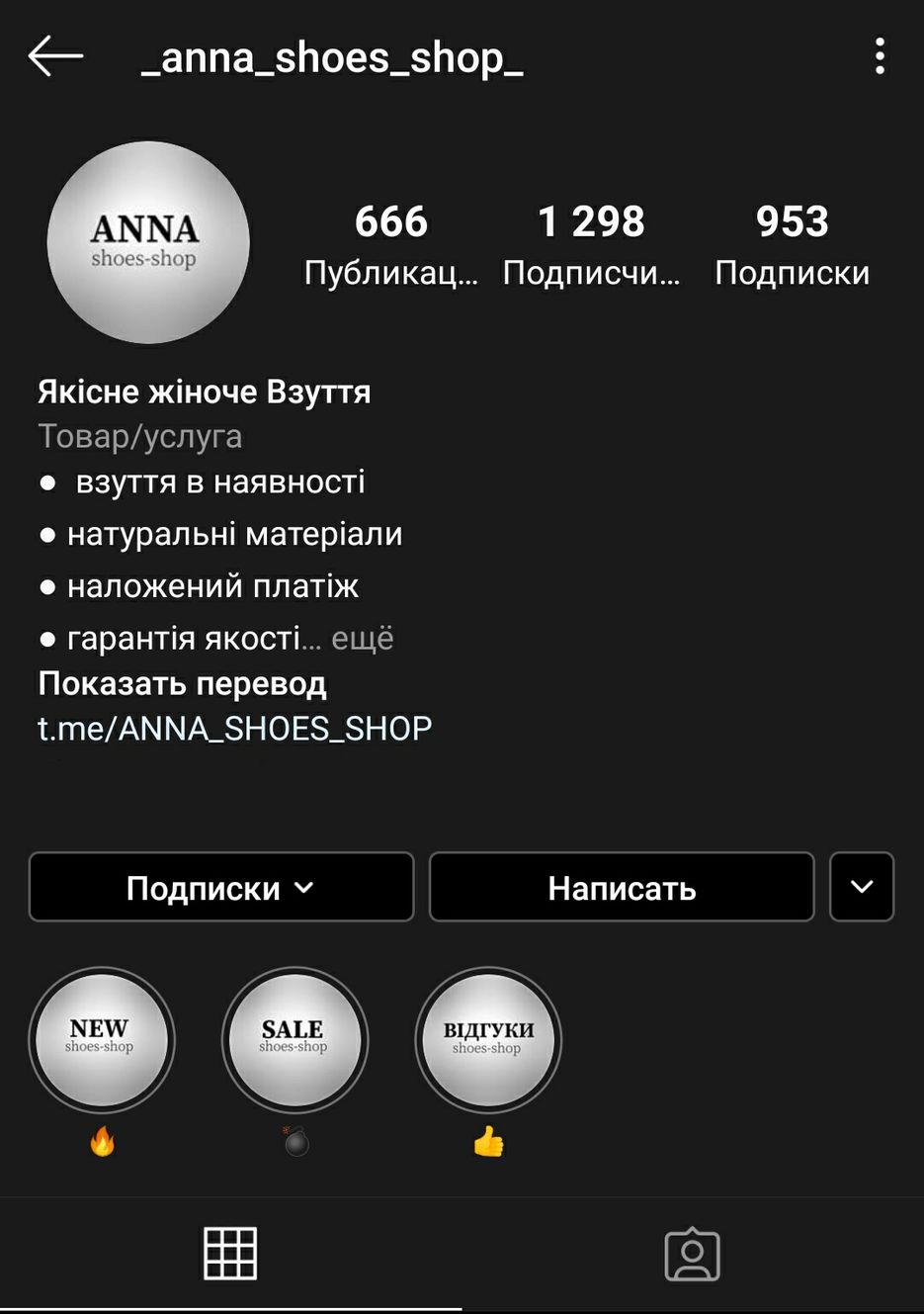Open the SALE story highlight
The image size is (924, 1314).
click(x=294, y=1040)
